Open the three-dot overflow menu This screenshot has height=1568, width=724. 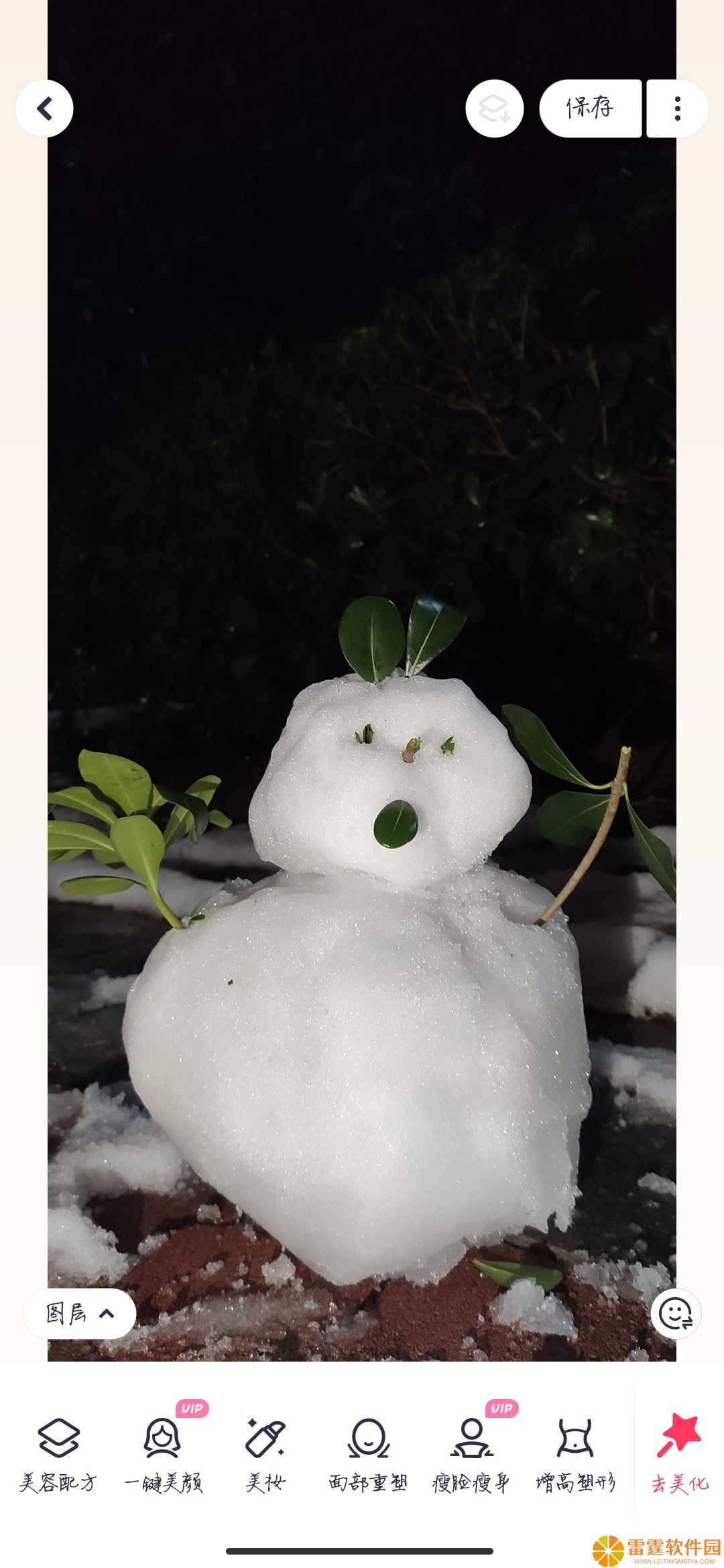pyautogui.click(x=678, y=109)
